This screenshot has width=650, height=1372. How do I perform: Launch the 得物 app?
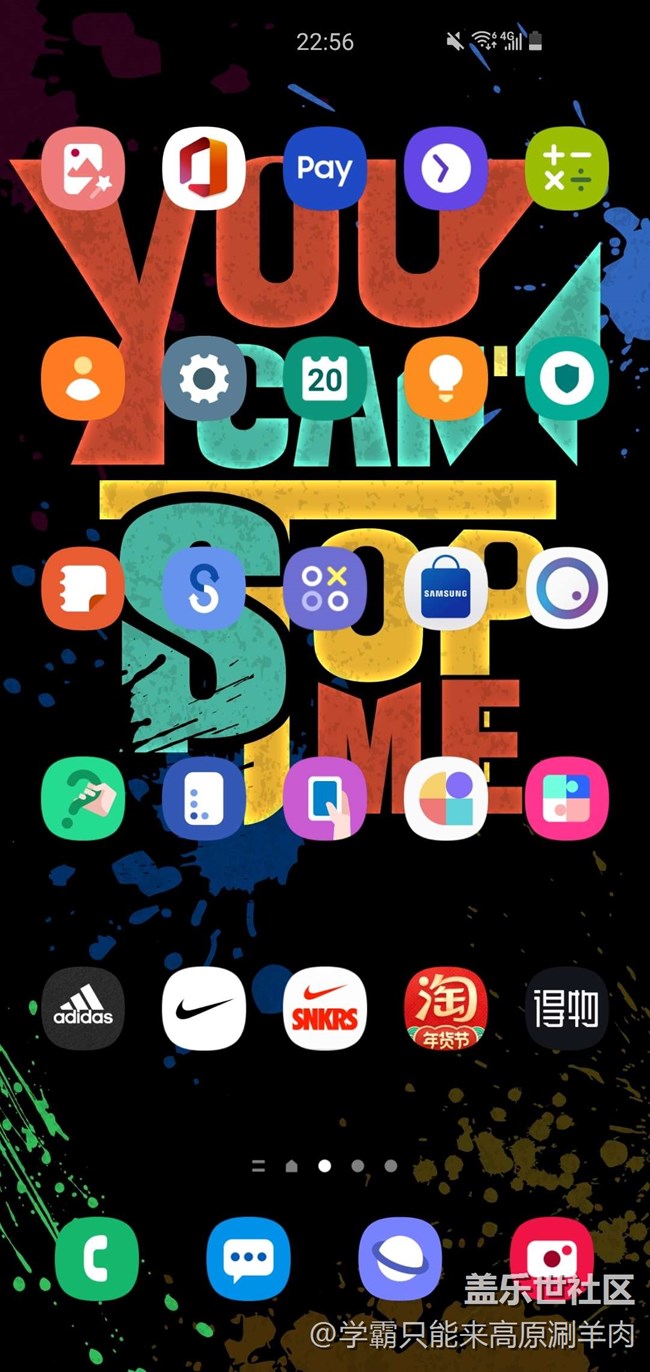[566, 1008]
